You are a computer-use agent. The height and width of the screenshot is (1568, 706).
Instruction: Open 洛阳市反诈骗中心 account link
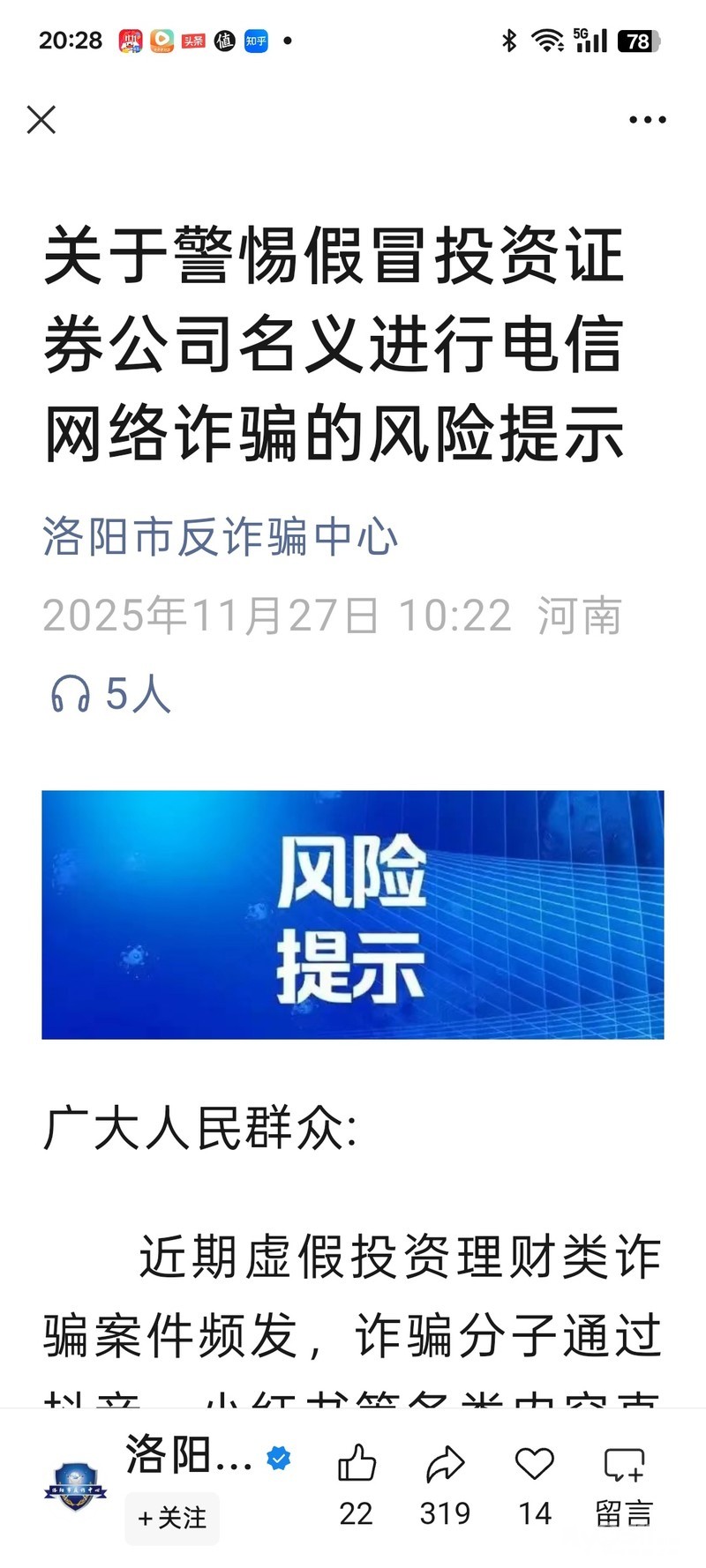221,537
